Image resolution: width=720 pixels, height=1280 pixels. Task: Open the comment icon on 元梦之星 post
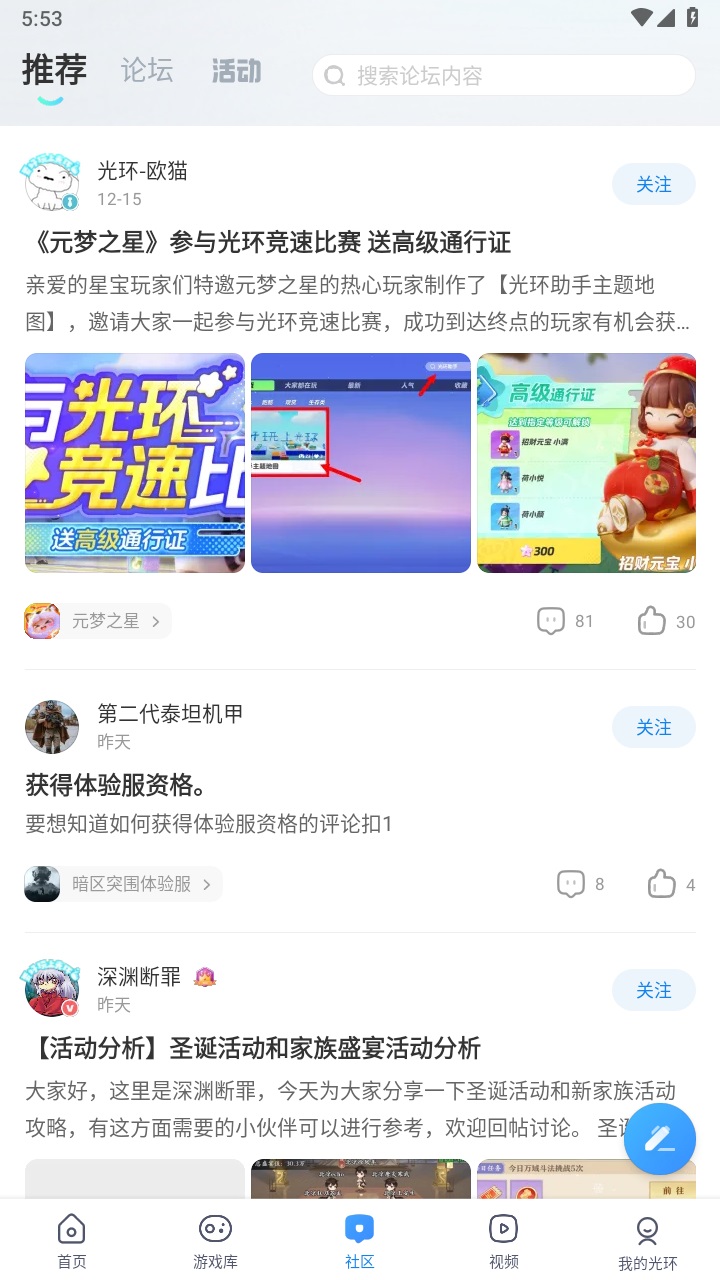551,621
